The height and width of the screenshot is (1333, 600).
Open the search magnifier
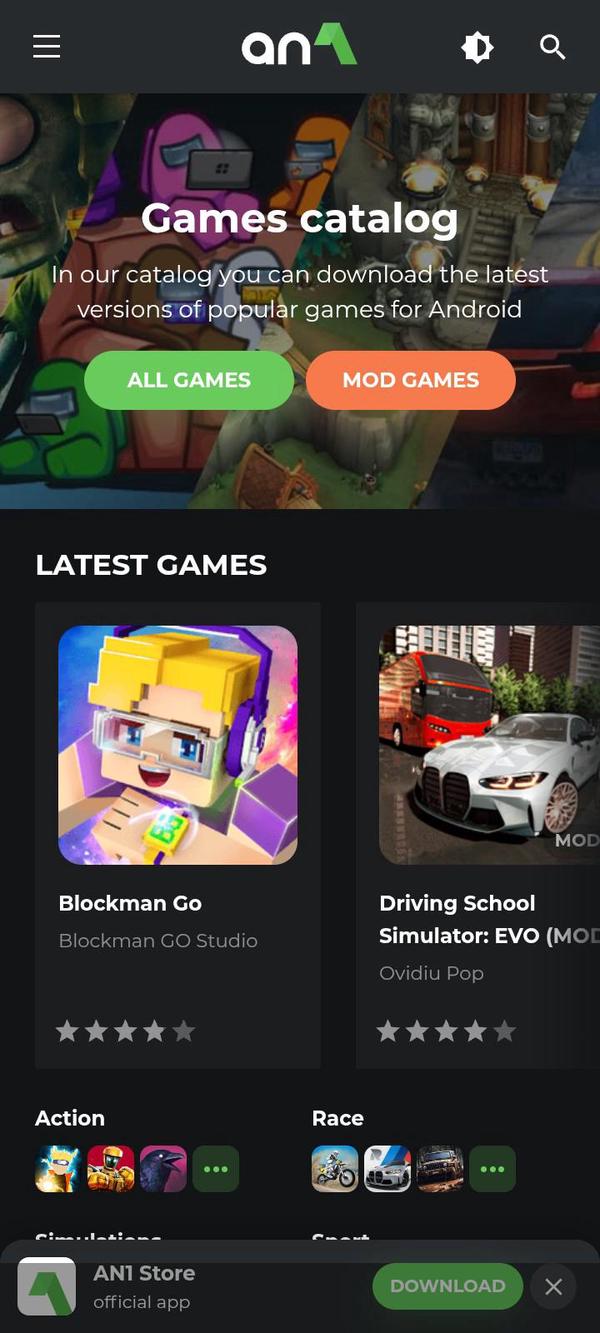point(553,47)
